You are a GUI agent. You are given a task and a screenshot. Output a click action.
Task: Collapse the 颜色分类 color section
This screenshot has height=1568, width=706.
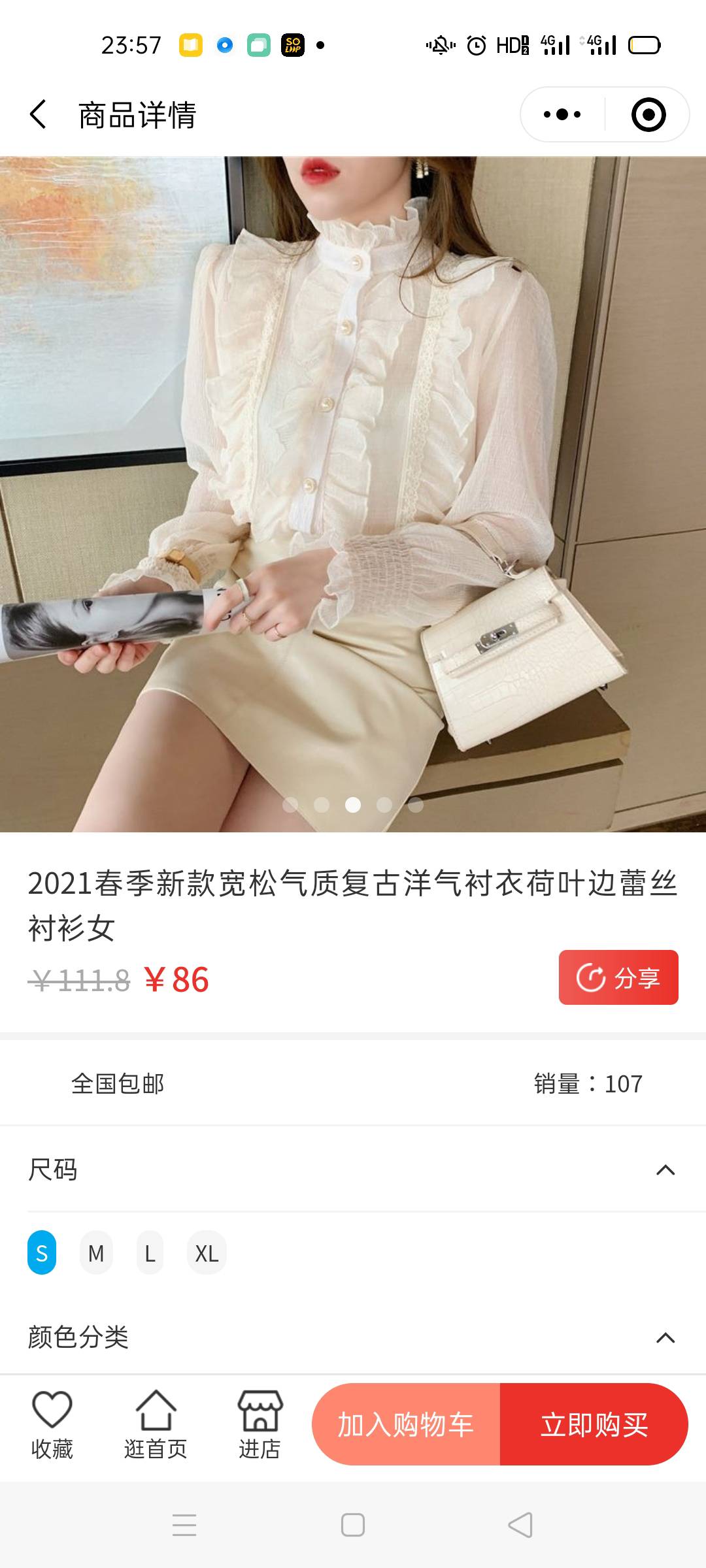coord(665,1337)
